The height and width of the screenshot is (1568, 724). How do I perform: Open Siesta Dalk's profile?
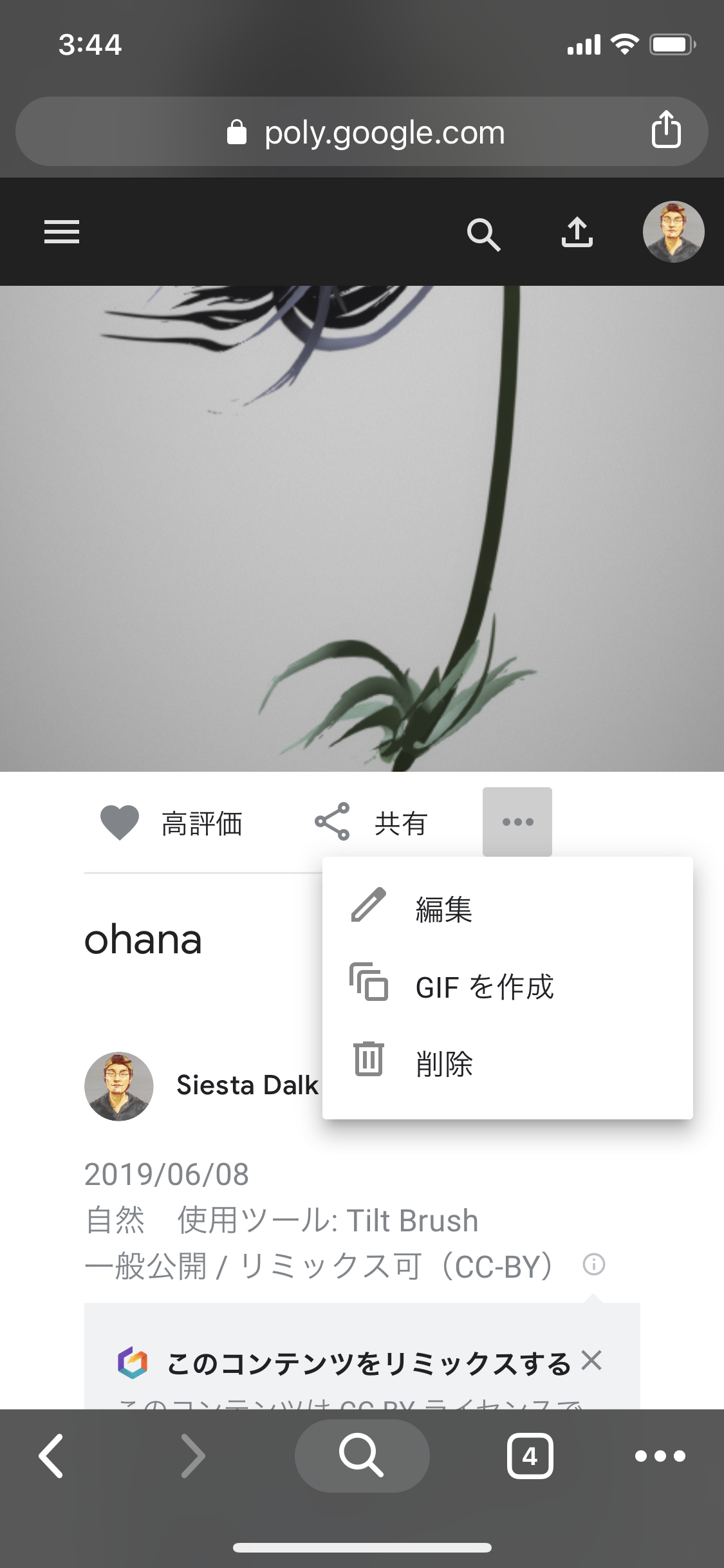[x=247, y=1085]
